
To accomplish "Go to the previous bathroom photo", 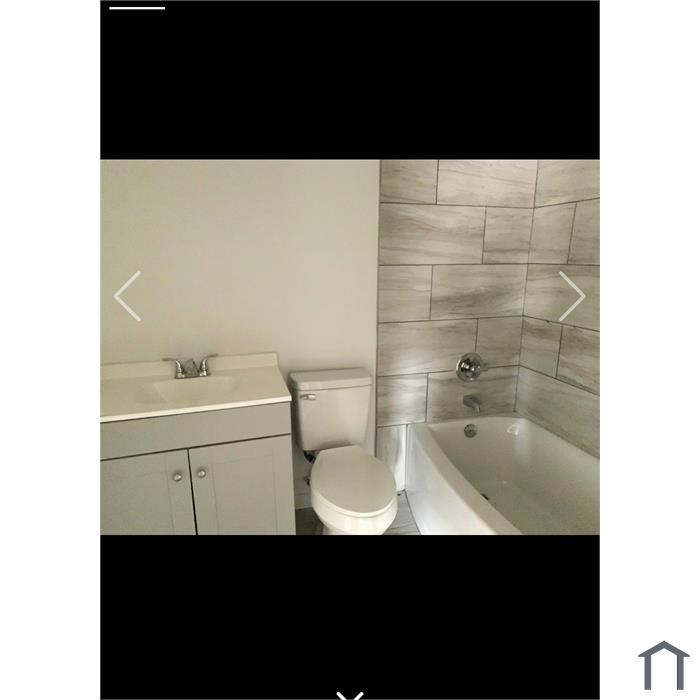I will point(127,296).
